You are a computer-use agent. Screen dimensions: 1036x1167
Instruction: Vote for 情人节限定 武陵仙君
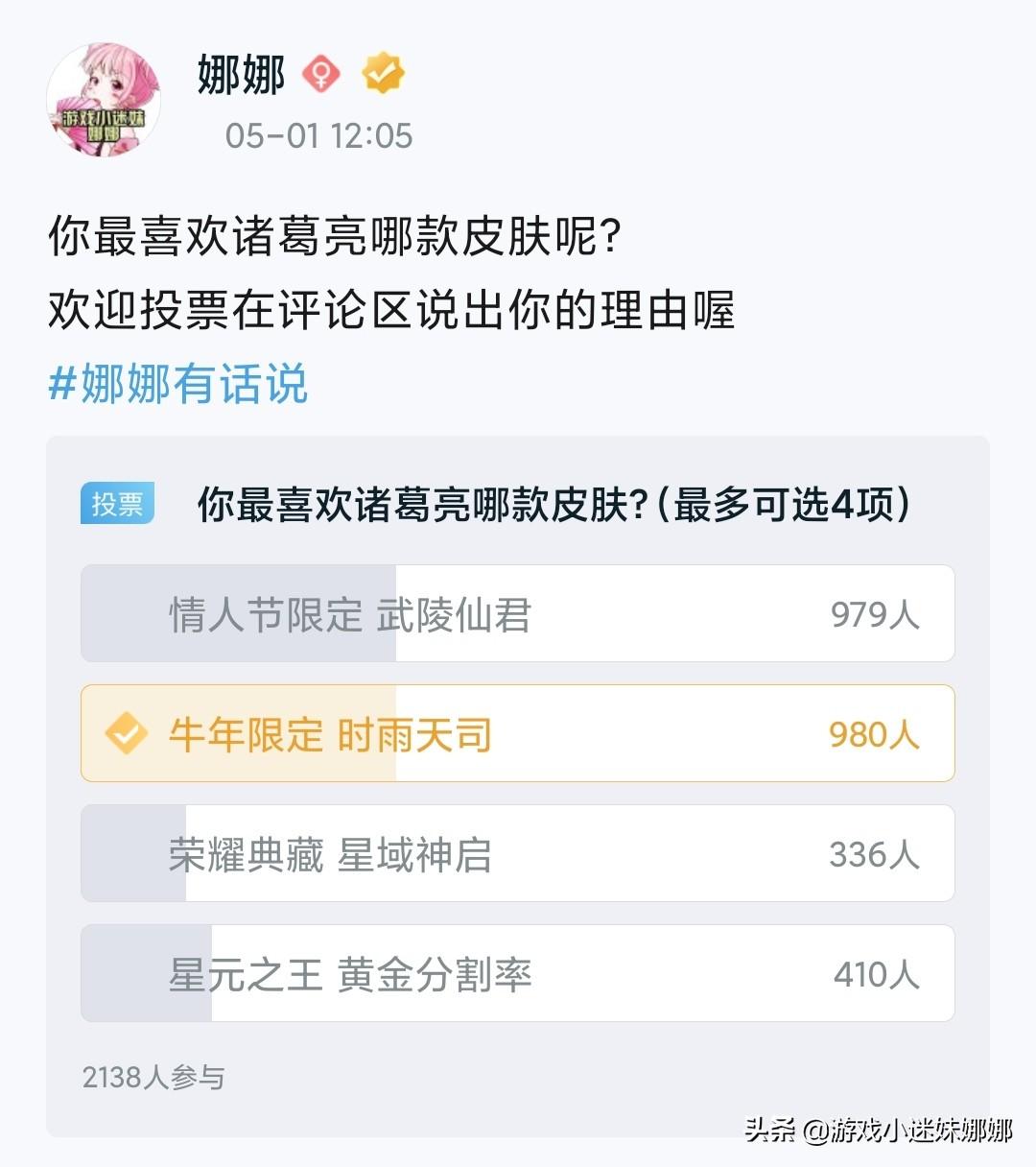(517, 614)
